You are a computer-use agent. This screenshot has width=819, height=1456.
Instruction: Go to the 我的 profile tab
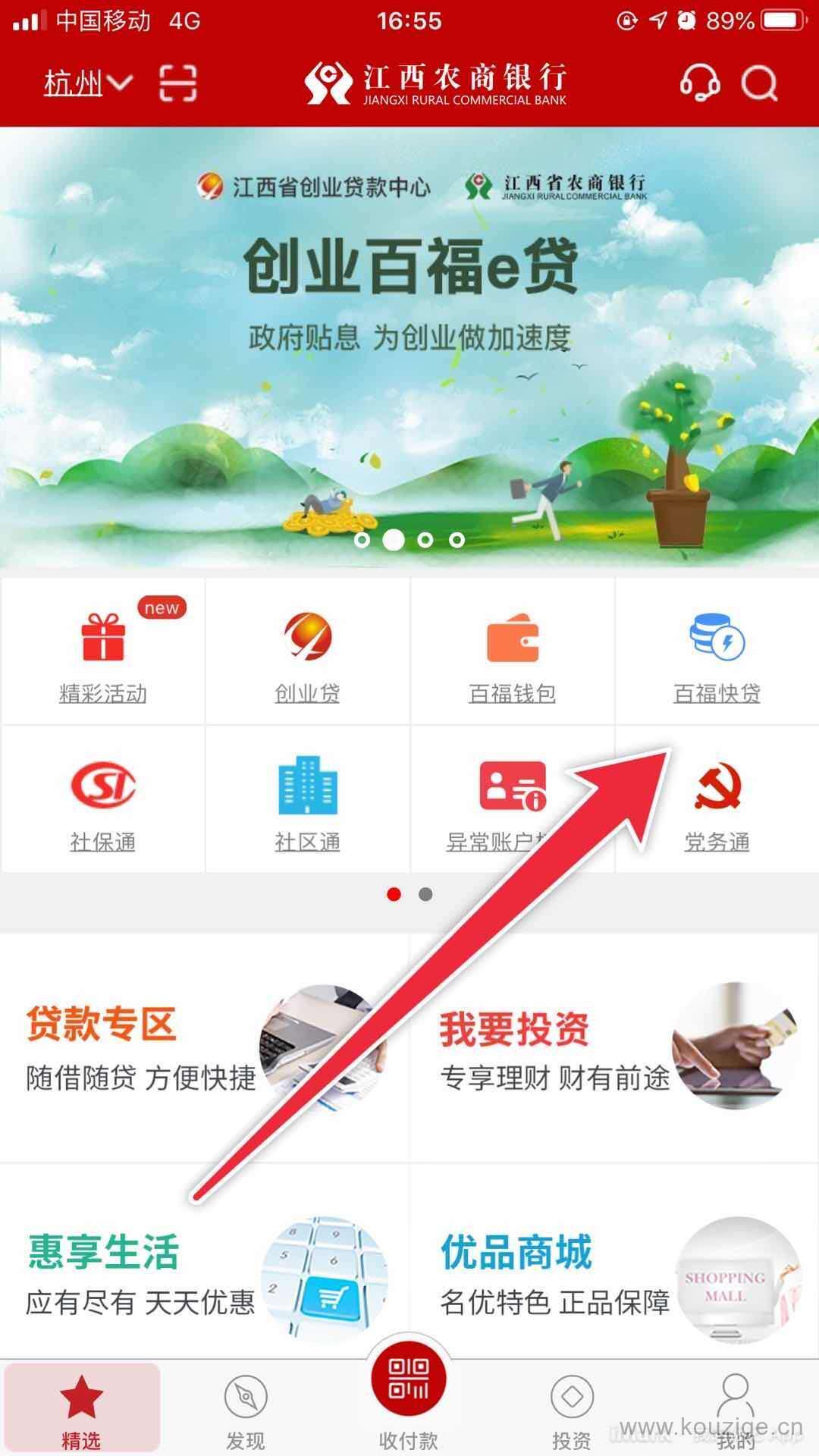click(x=735, y=1410)
